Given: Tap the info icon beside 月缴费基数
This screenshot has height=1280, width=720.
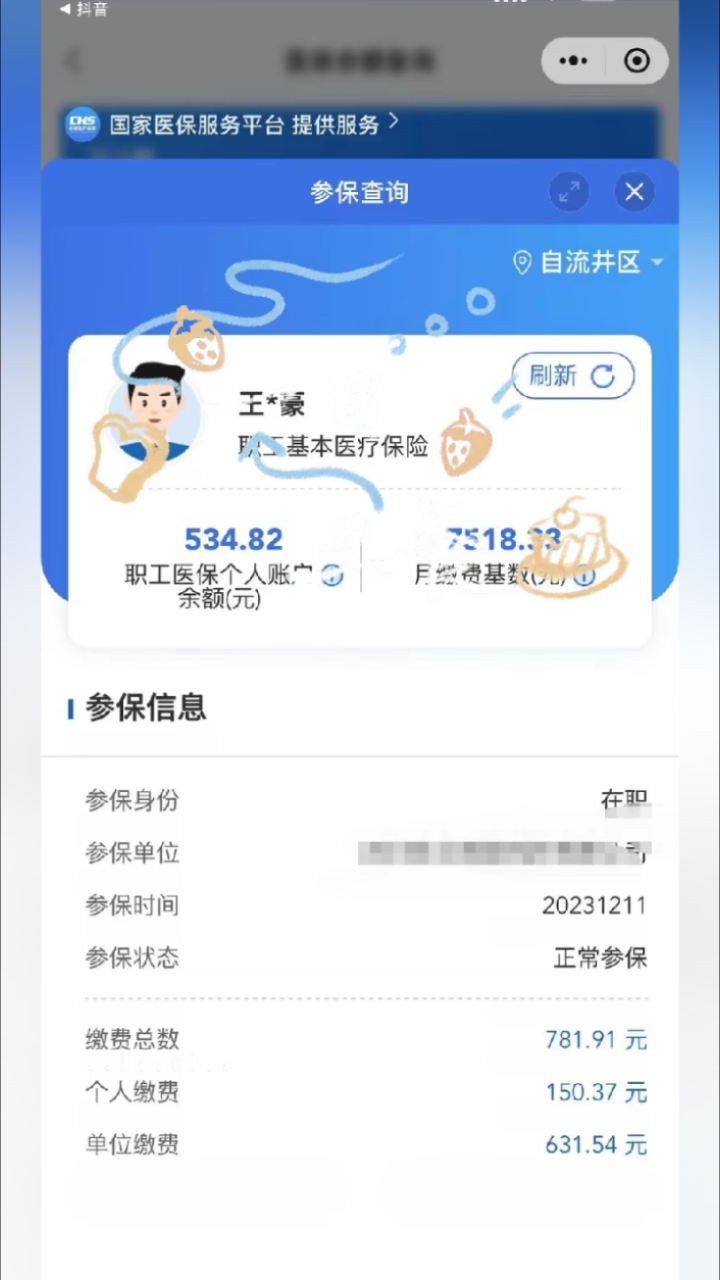Looking at the screenshot, I should click(x=586, y=576).
